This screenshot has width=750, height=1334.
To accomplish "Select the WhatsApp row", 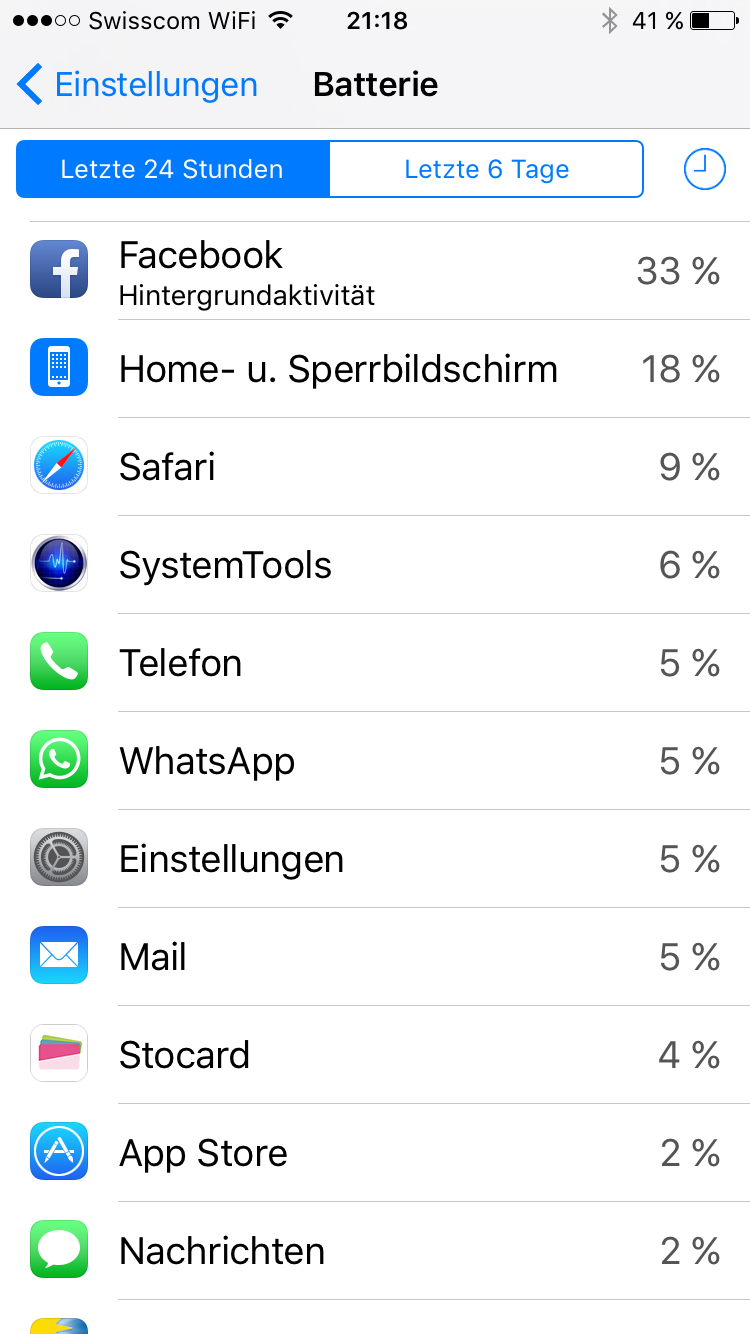I will click(375, 761).
